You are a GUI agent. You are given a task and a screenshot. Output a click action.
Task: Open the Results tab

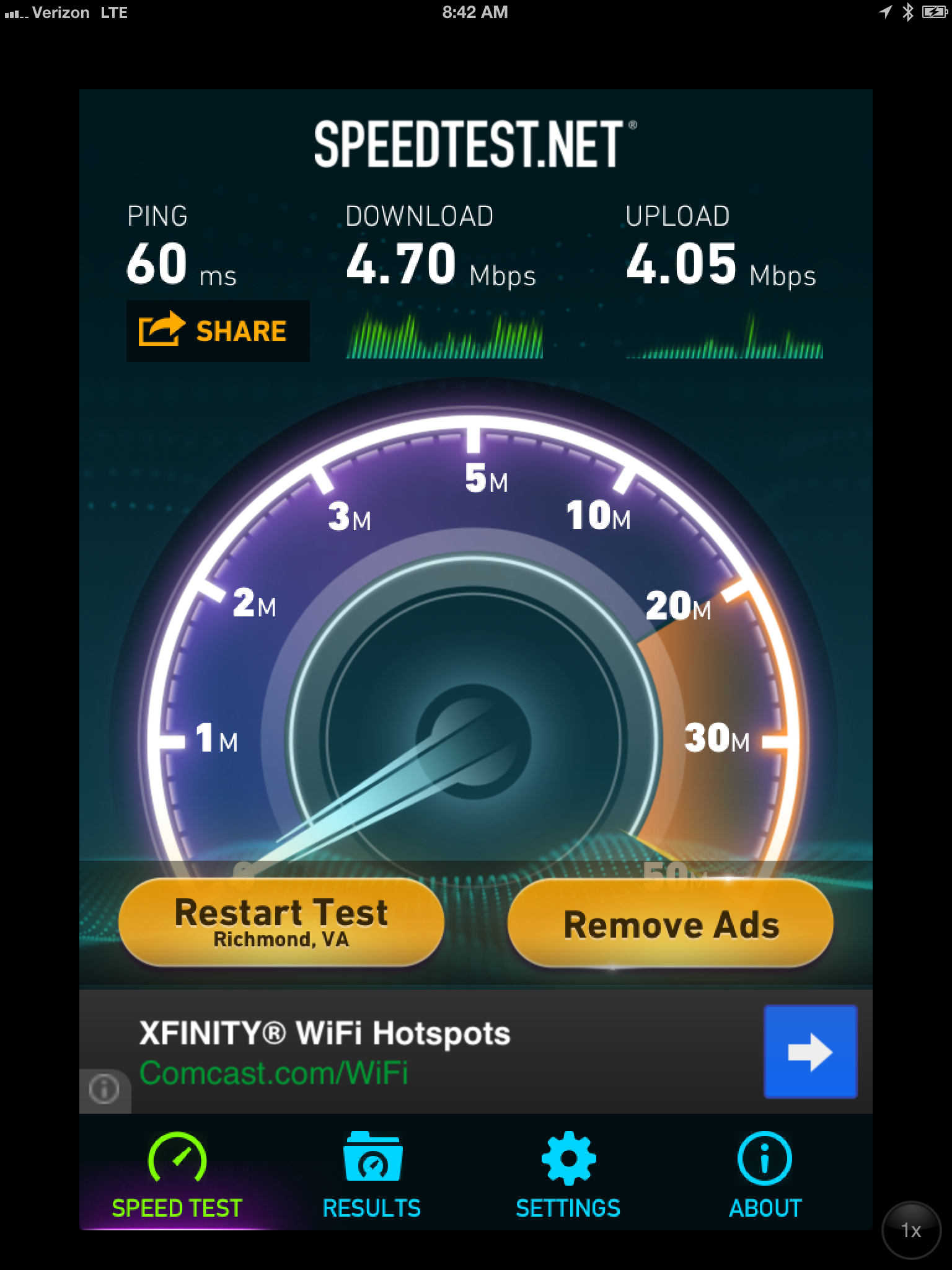372,1175
